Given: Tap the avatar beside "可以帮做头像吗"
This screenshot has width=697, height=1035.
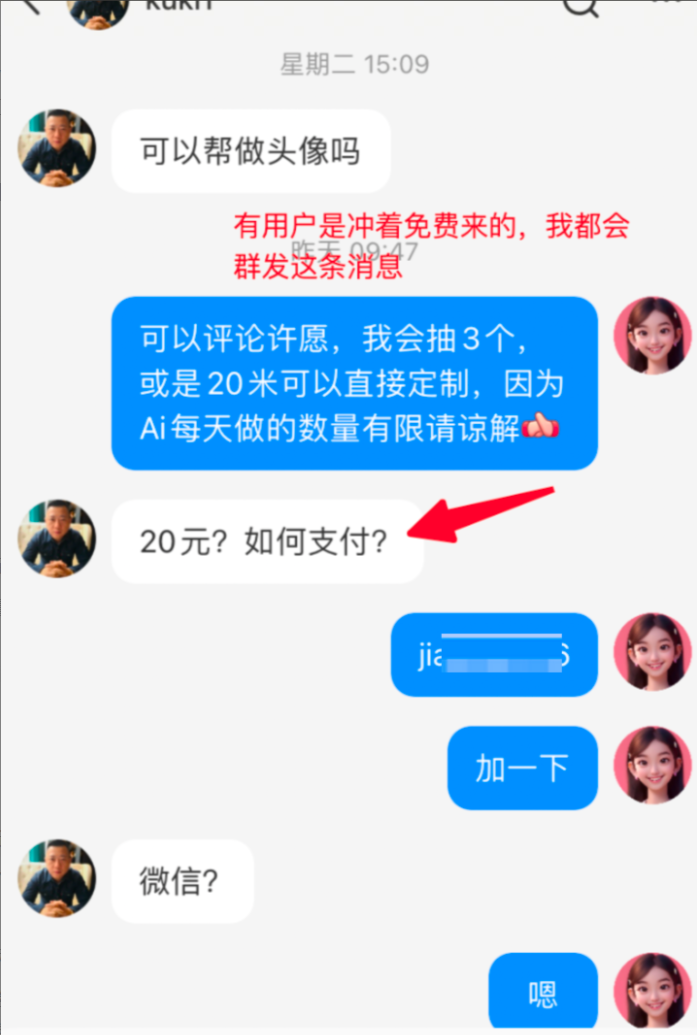Looking at the screenshot, I should [x=57, y=148].
